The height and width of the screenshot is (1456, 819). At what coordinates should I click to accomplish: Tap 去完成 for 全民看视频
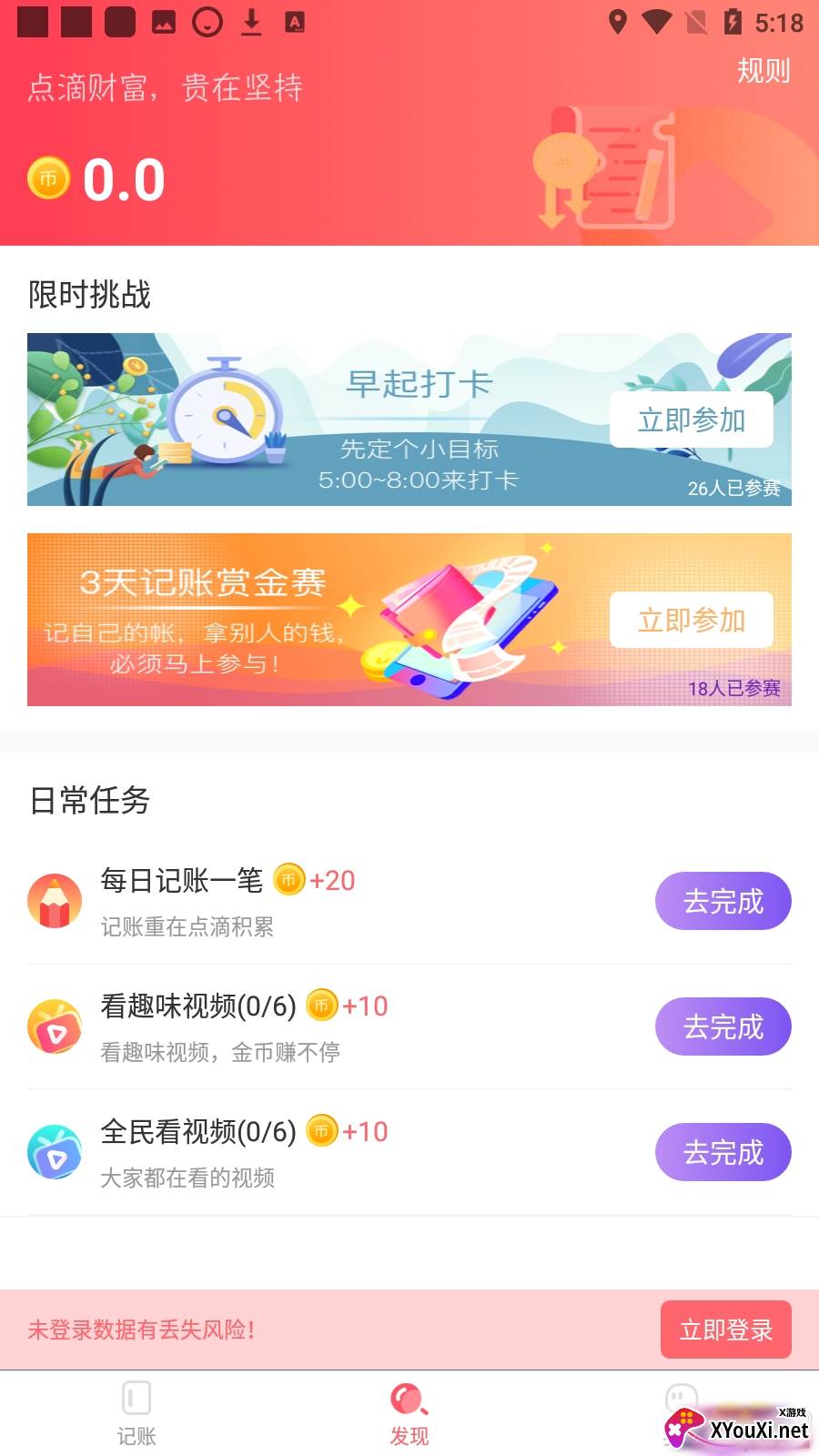[723, 1152]
